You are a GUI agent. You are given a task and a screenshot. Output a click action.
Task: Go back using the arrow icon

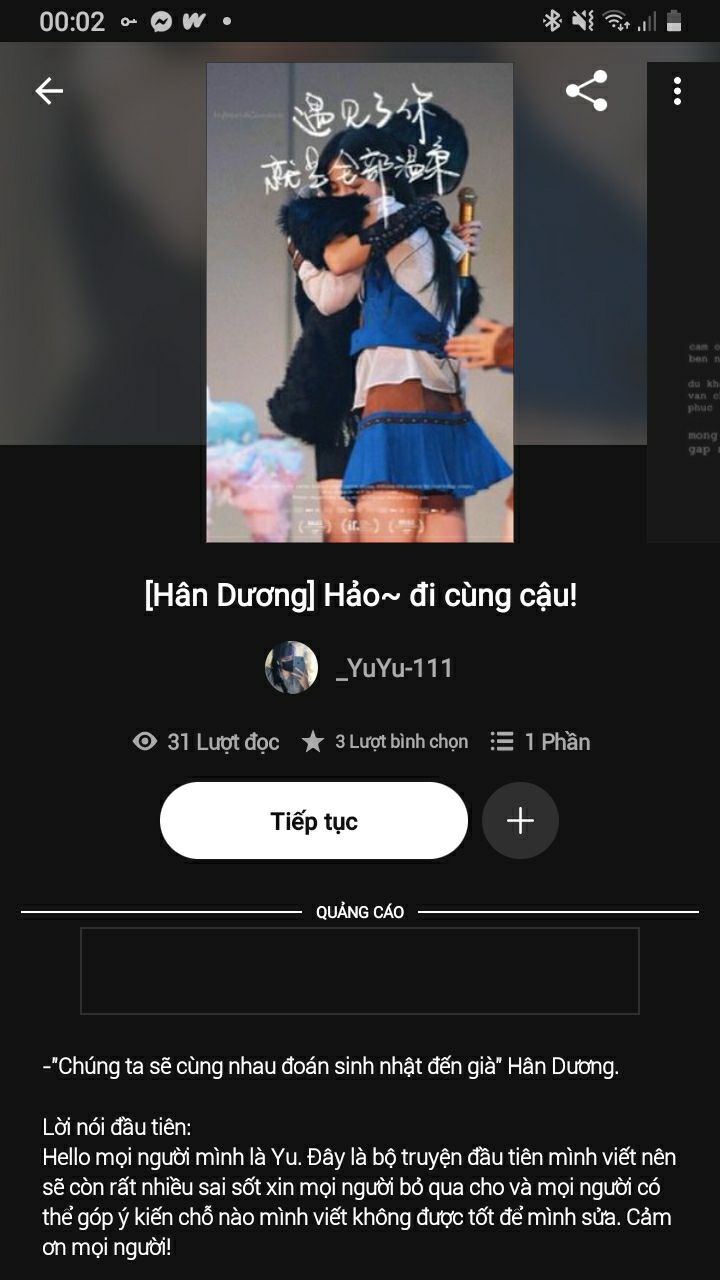coord(49,91)
